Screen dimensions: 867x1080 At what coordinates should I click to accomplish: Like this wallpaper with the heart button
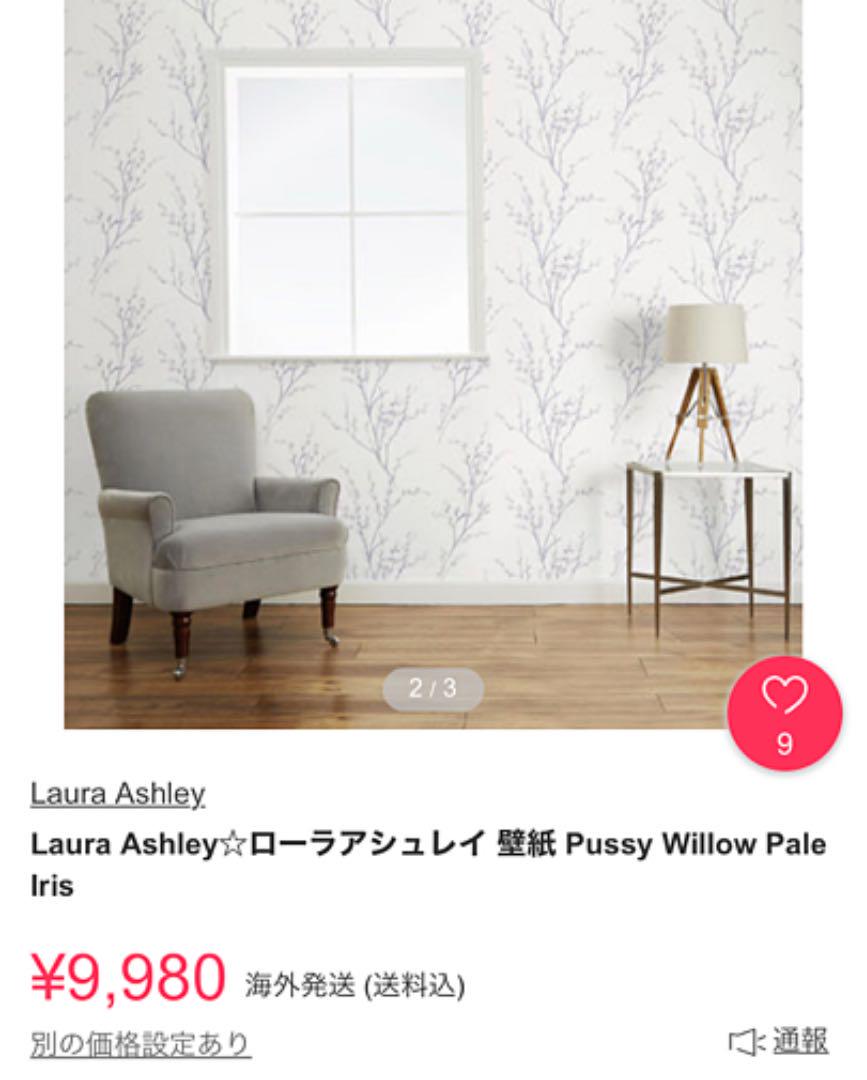click(x=784, y=713)
